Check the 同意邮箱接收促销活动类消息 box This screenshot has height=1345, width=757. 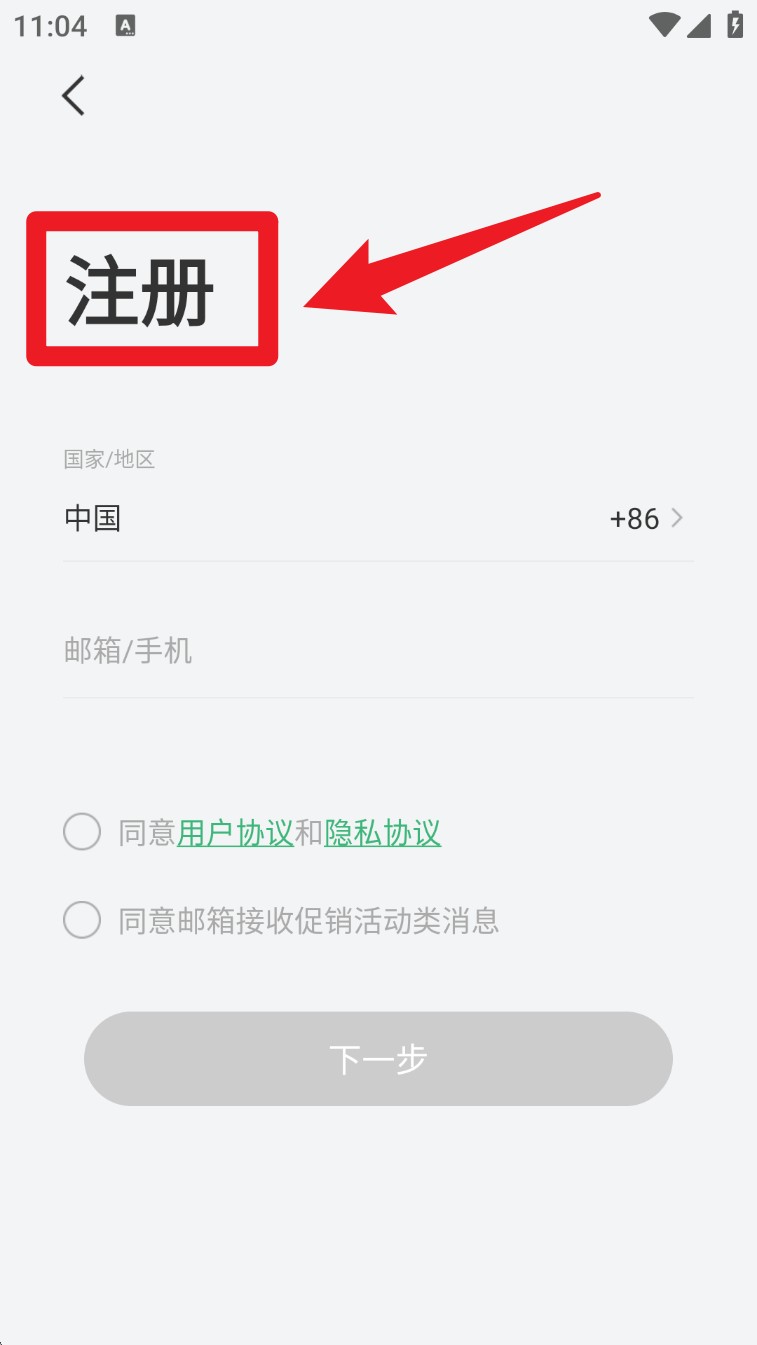[x=82, y=920]
